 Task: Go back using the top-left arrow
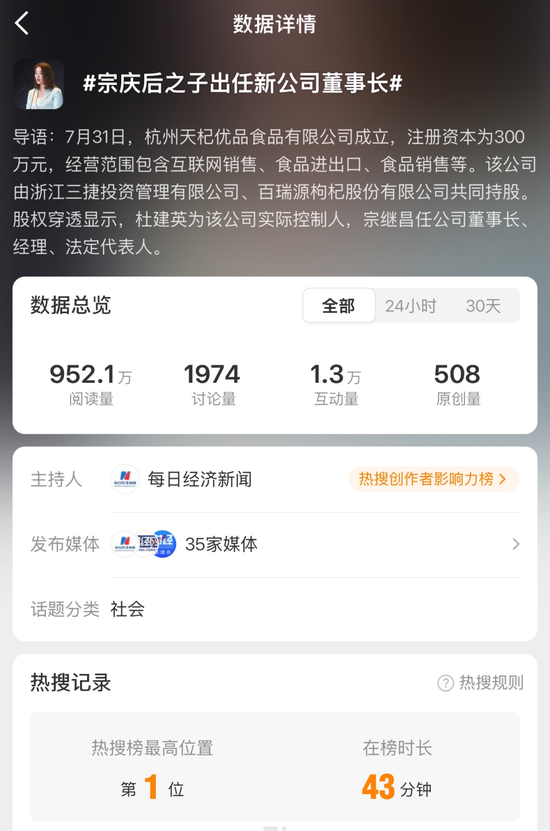[22, 24]
